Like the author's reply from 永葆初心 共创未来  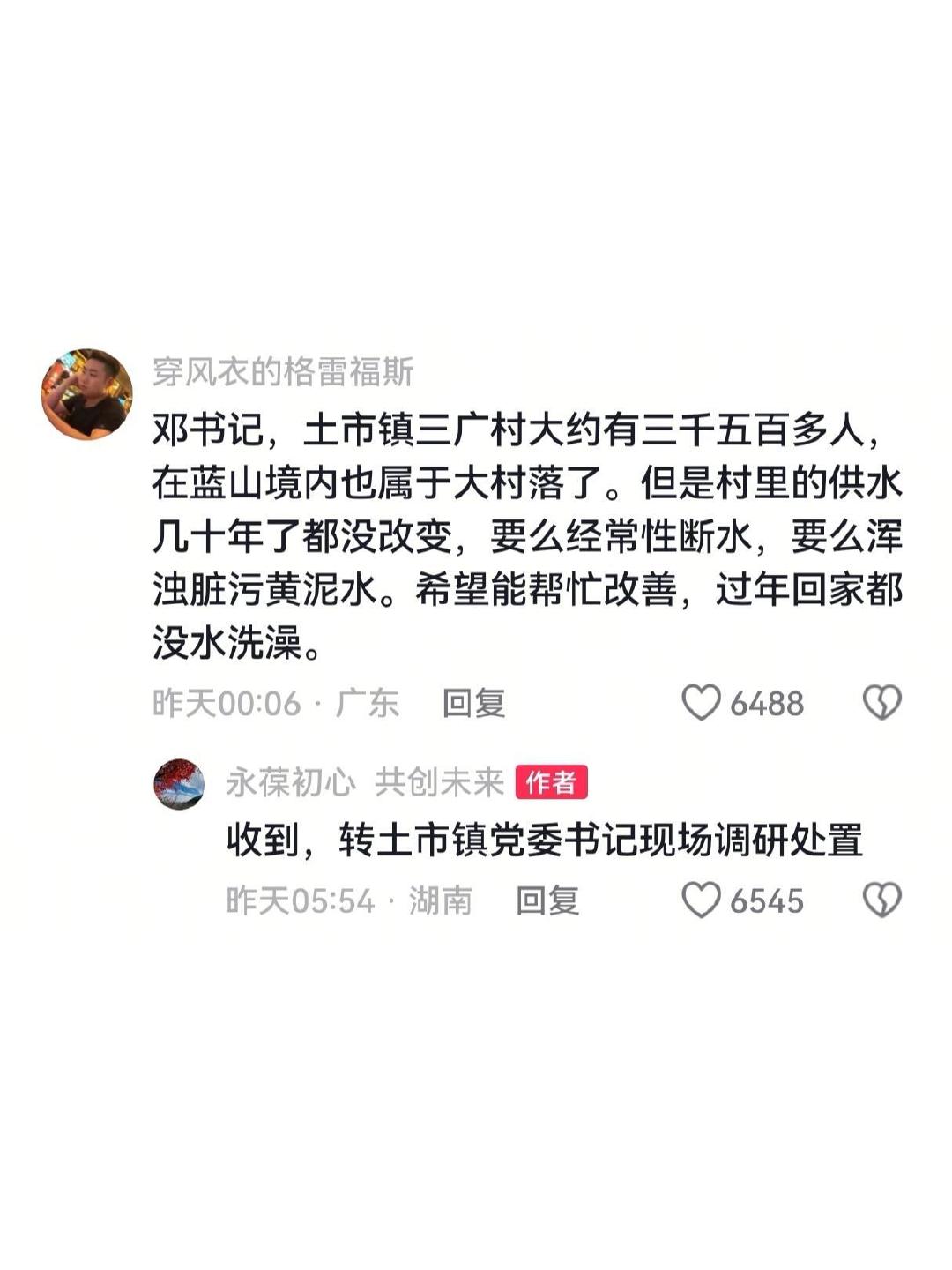(702, 900)
